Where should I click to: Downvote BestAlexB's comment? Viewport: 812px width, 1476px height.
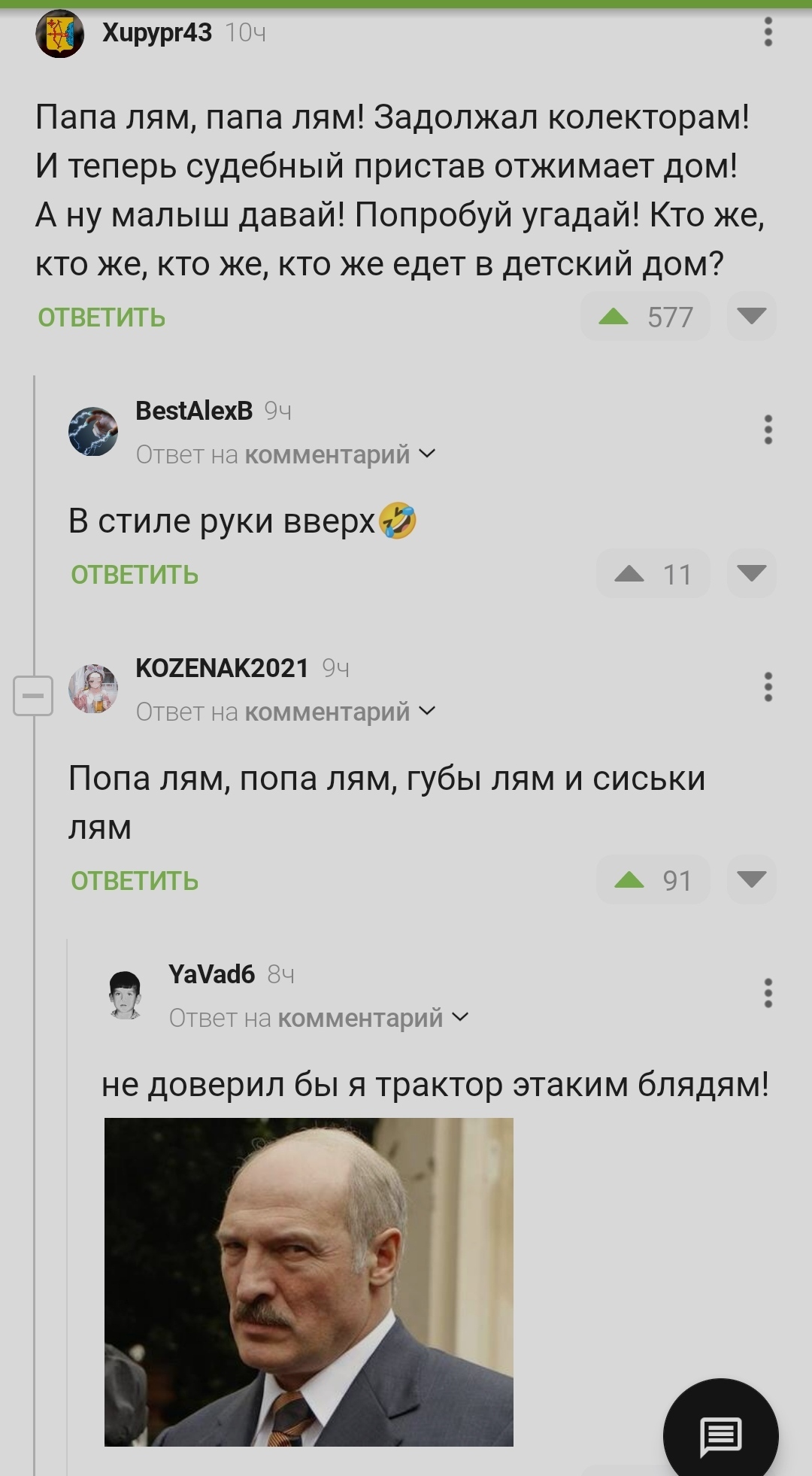point(751,573)
